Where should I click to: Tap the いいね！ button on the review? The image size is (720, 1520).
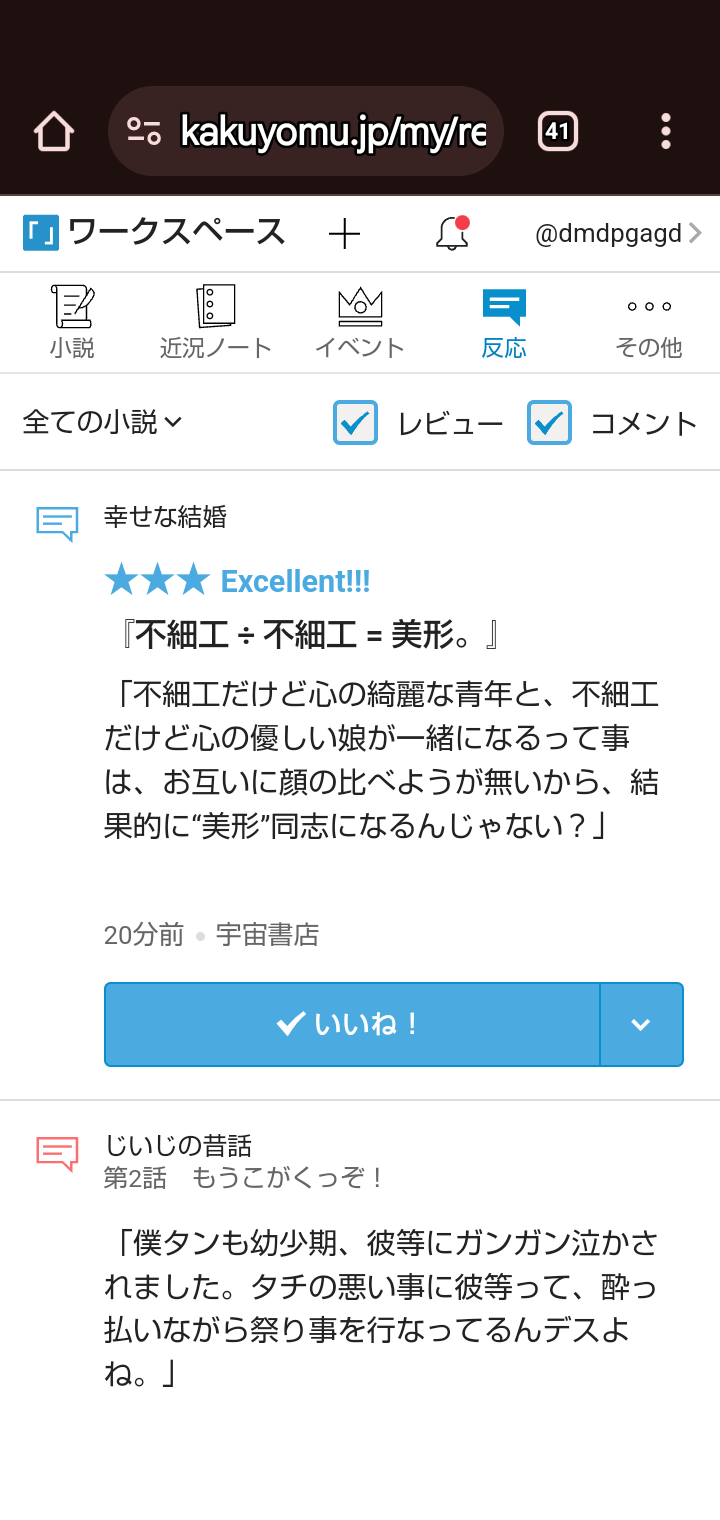coord(352,1024)
